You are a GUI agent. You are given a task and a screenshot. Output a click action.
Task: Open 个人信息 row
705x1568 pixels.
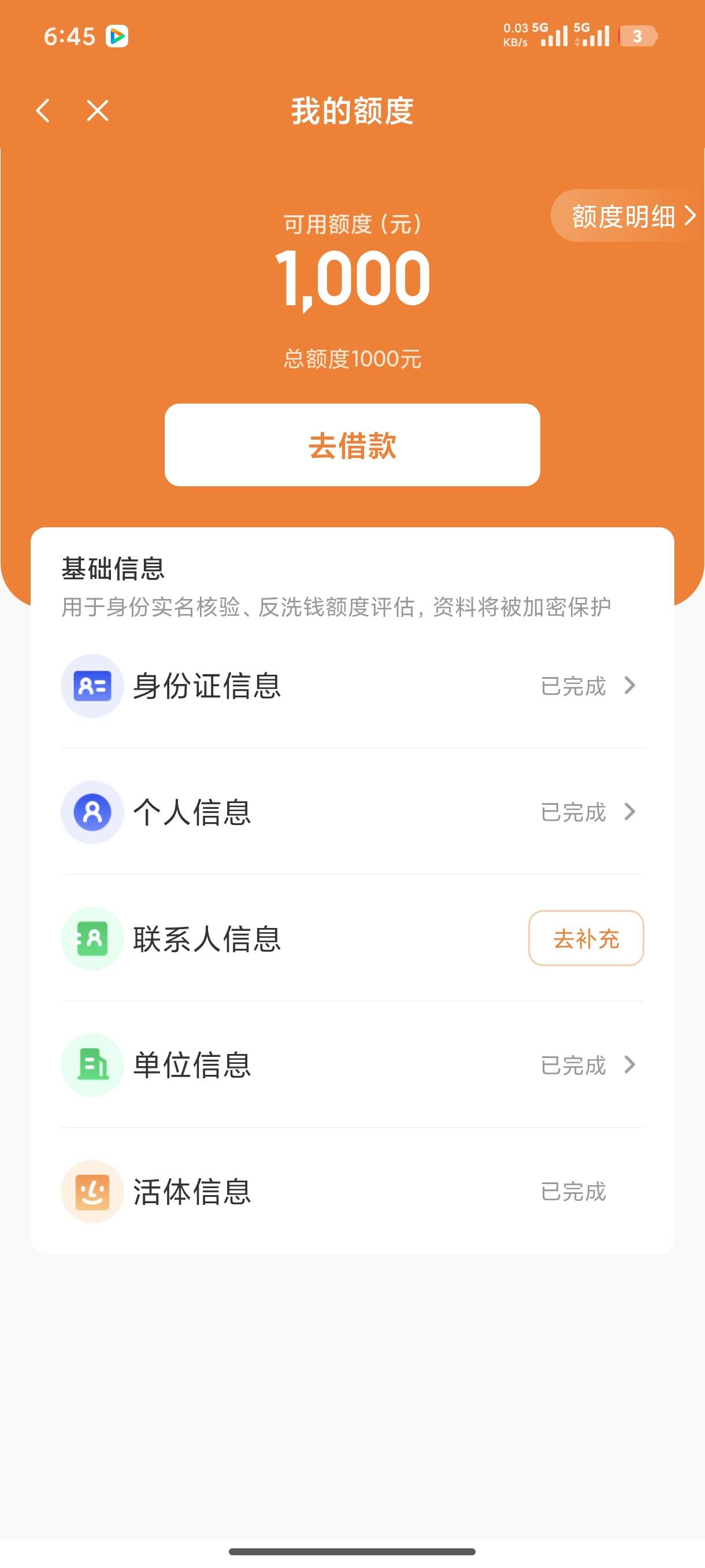352,812
